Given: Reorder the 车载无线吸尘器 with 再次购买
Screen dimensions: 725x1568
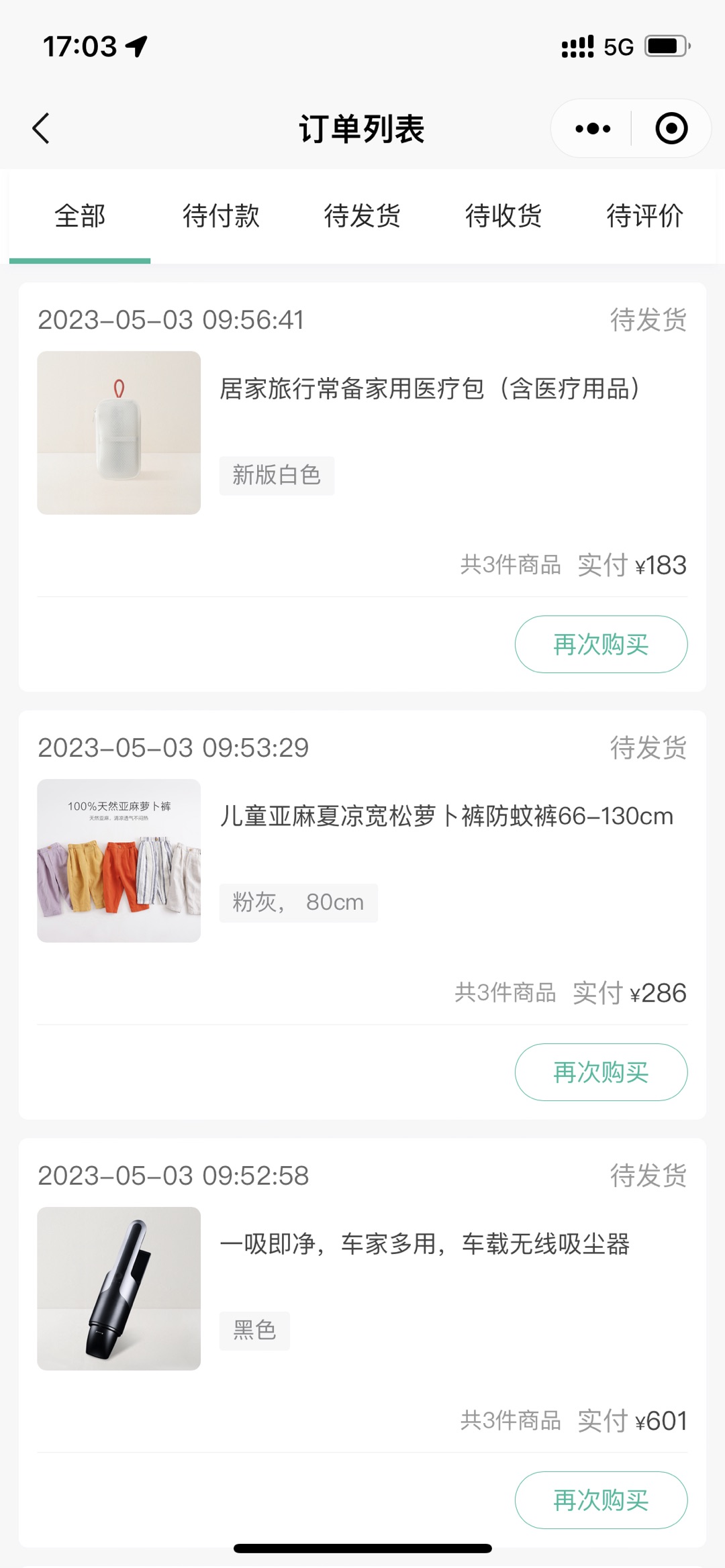Looking at the screenshot, I should coord(601,1500).
